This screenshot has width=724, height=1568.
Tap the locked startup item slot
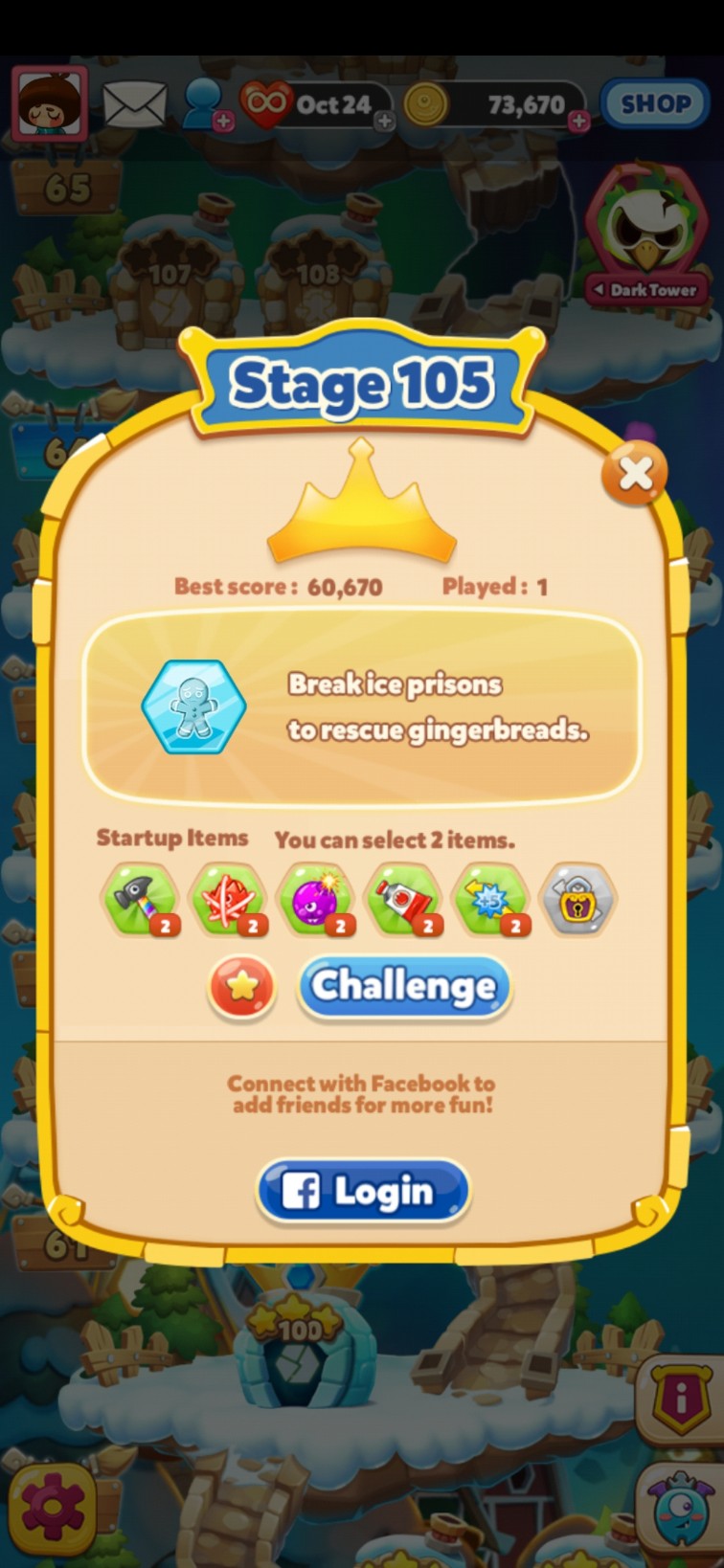tap(578, 900)
